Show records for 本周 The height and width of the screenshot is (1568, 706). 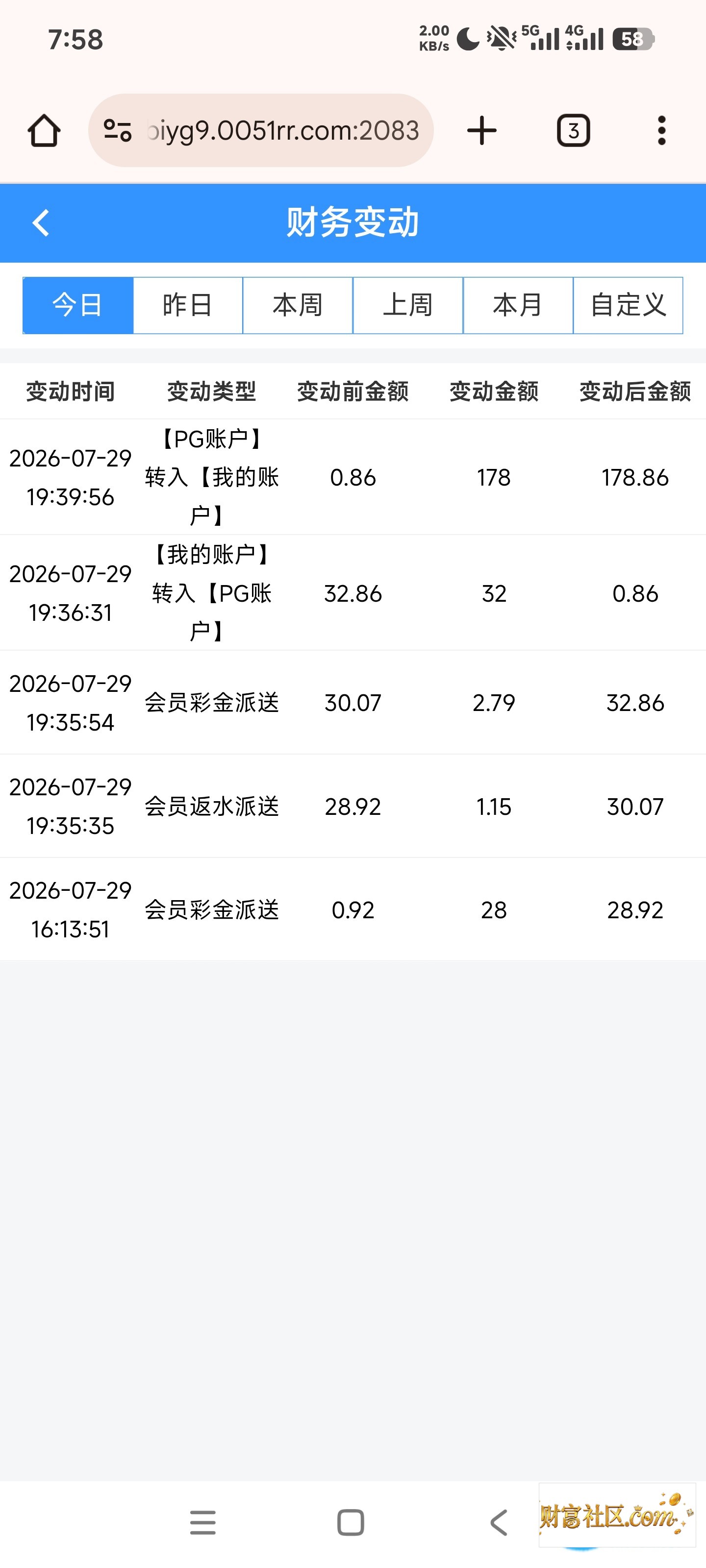point(298,305)
